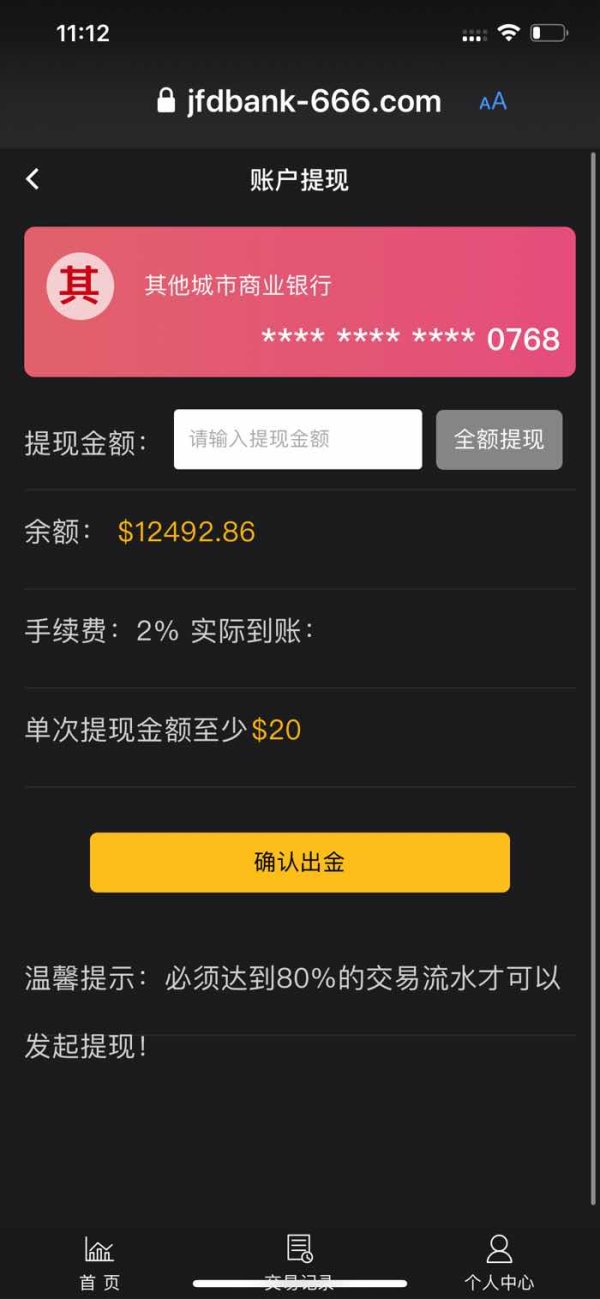Go to the 个人中心 profile tab

tap(499, 1262)
